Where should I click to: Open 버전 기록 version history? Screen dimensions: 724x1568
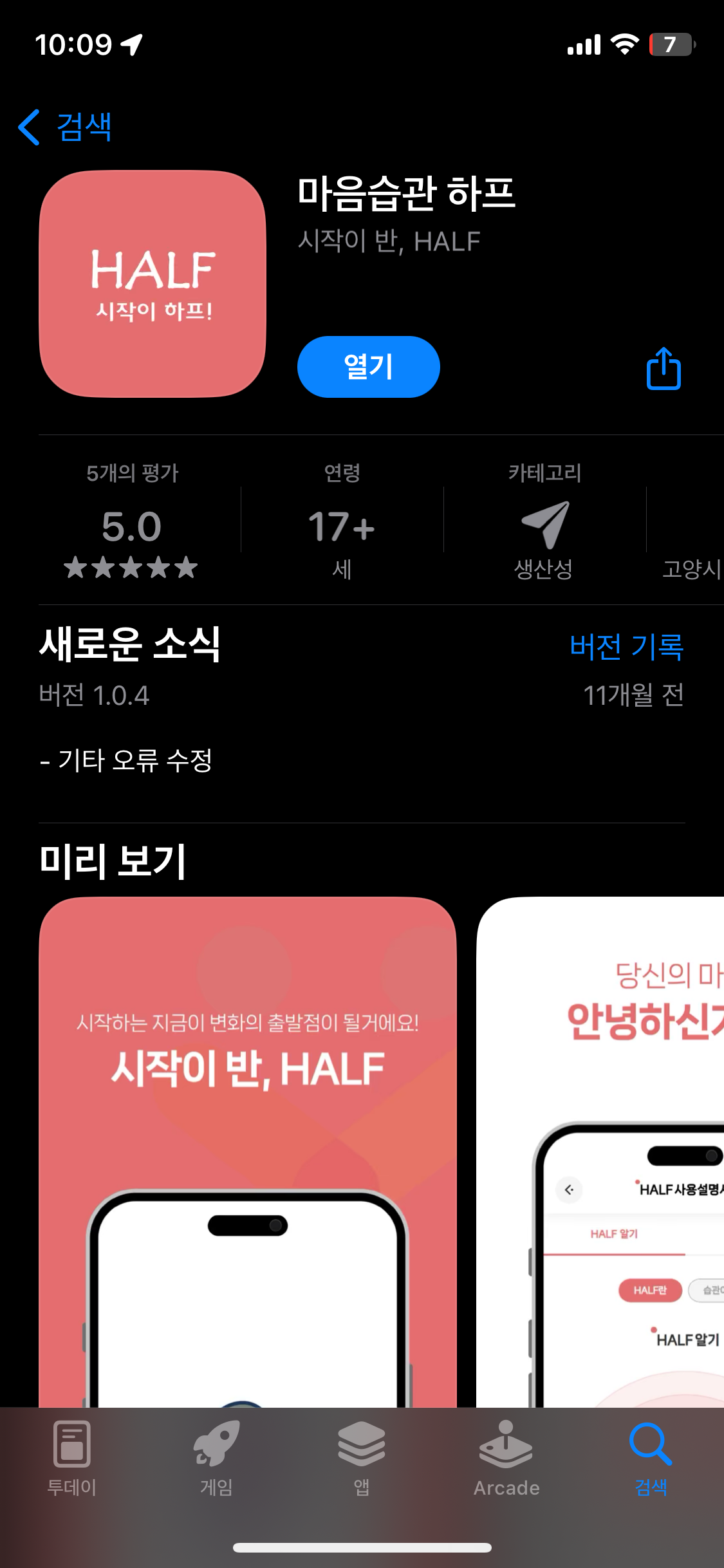tap(626, 646)
